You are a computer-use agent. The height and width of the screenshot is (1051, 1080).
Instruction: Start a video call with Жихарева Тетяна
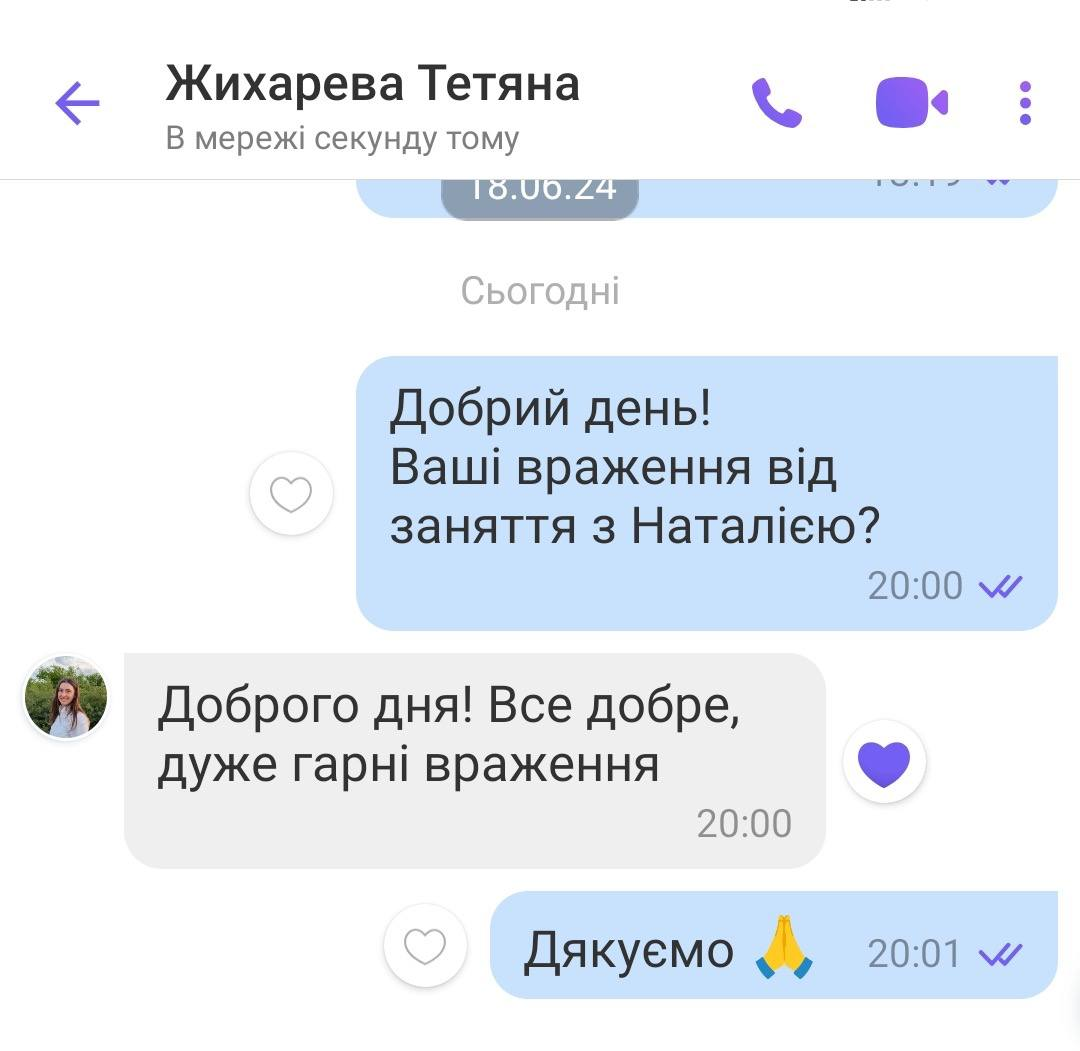point(911,103)
